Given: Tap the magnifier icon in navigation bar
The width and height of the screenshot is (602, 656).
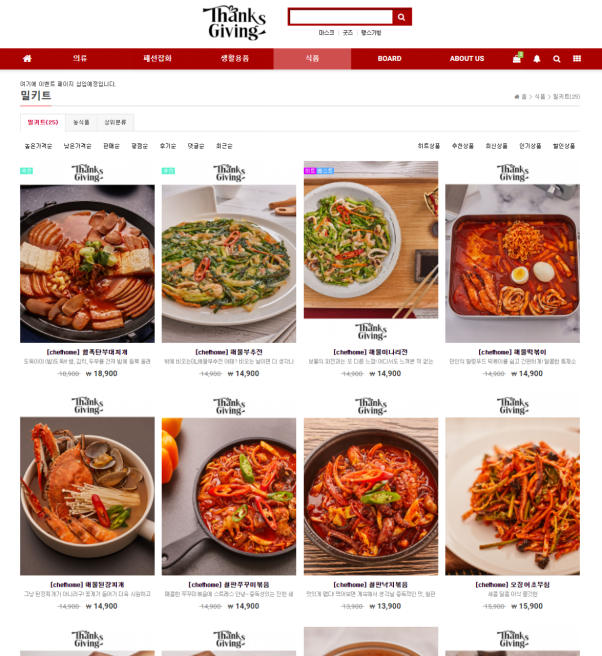Looking at the screenshot, I should (557, 59).
